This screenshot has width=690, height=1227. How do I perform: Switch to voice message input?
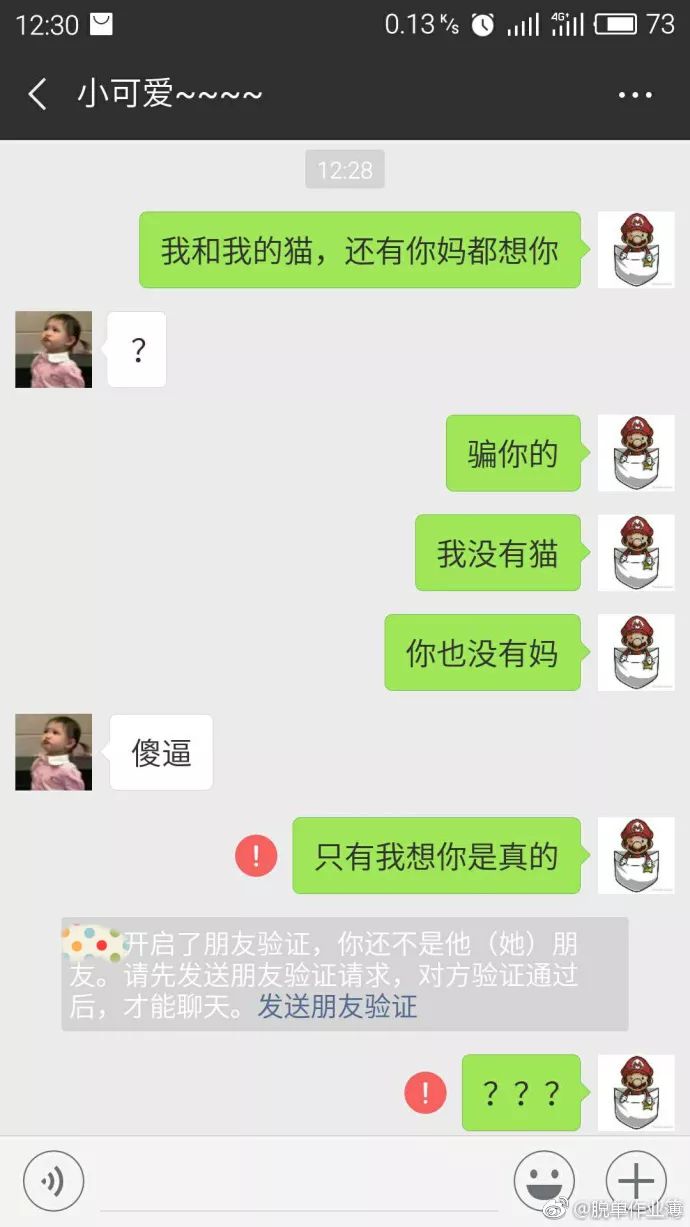coord(53,1181)
